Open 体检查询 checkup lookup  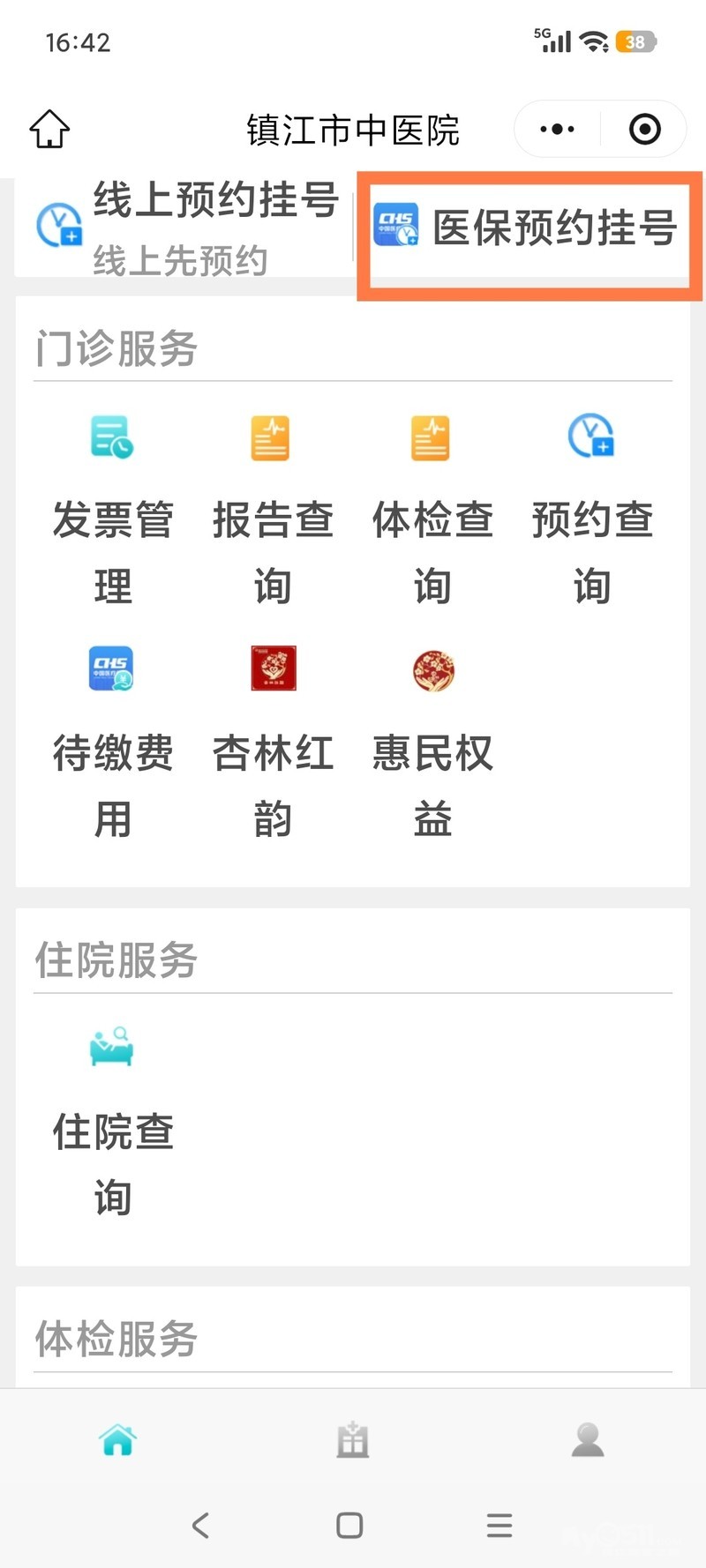pos(432,507)
